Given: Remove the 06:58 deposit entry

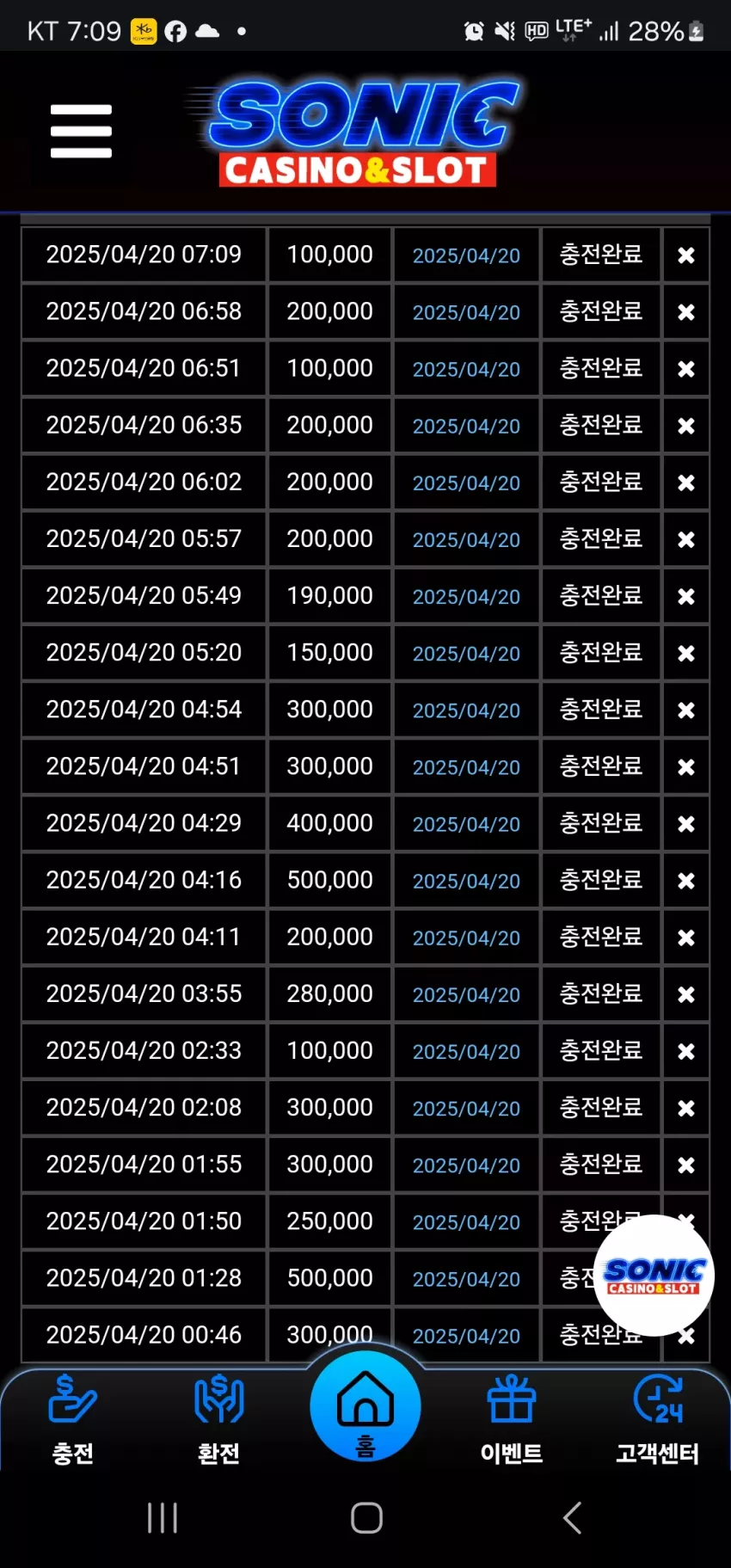Looking at the screenshot, I should [685, 312].
